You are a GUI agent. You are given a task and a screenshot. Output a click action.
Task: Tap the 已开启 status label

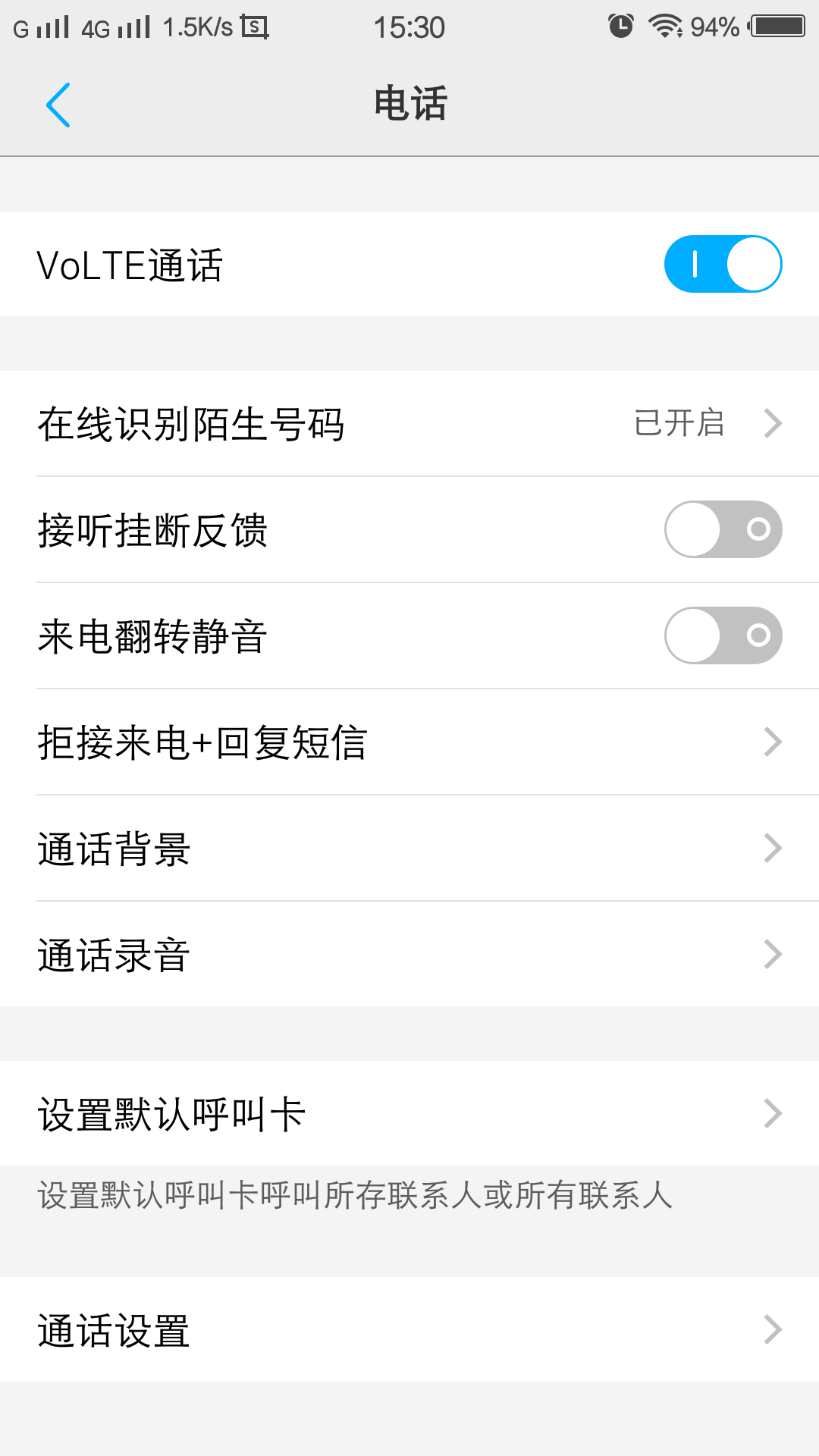[679, 423]
